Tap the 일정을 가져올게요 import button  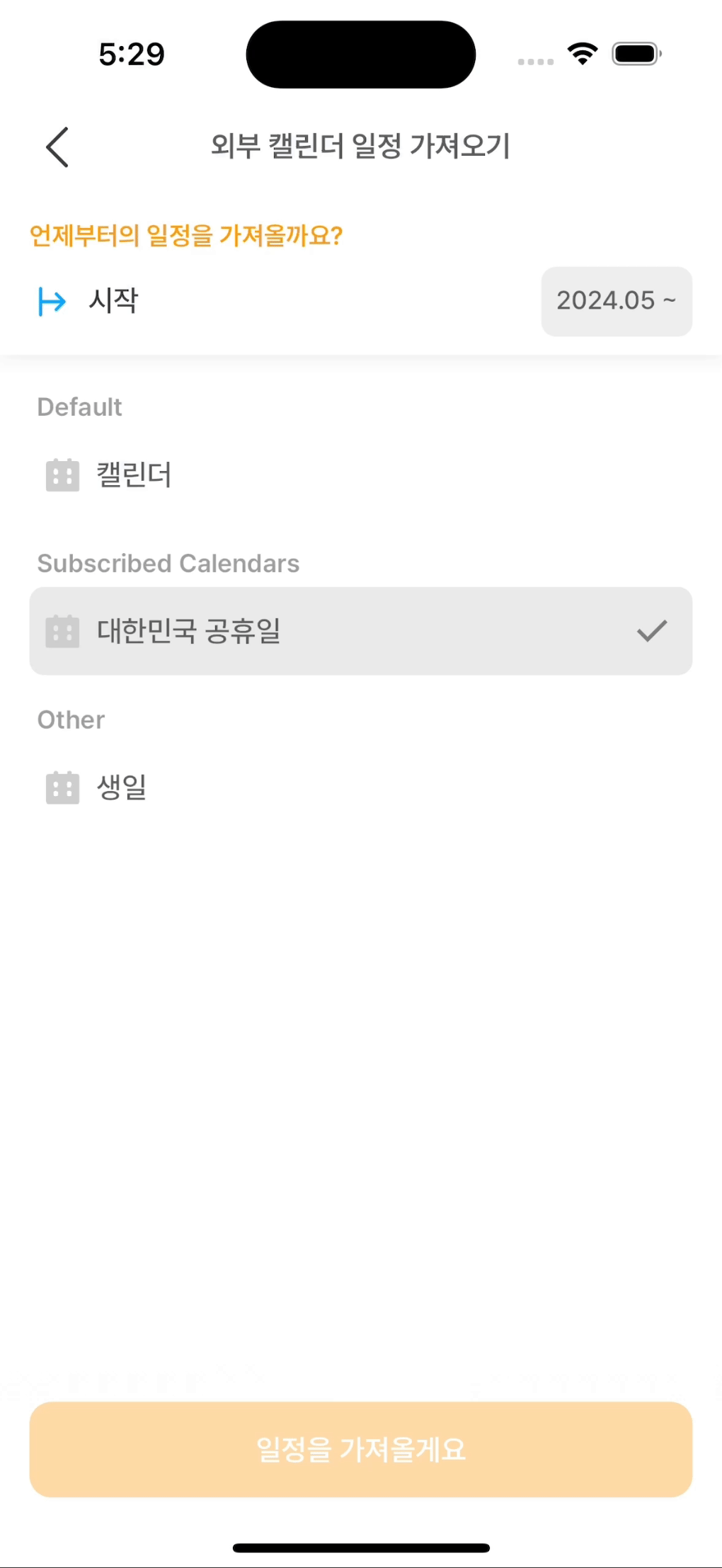tap(360, 1449)
